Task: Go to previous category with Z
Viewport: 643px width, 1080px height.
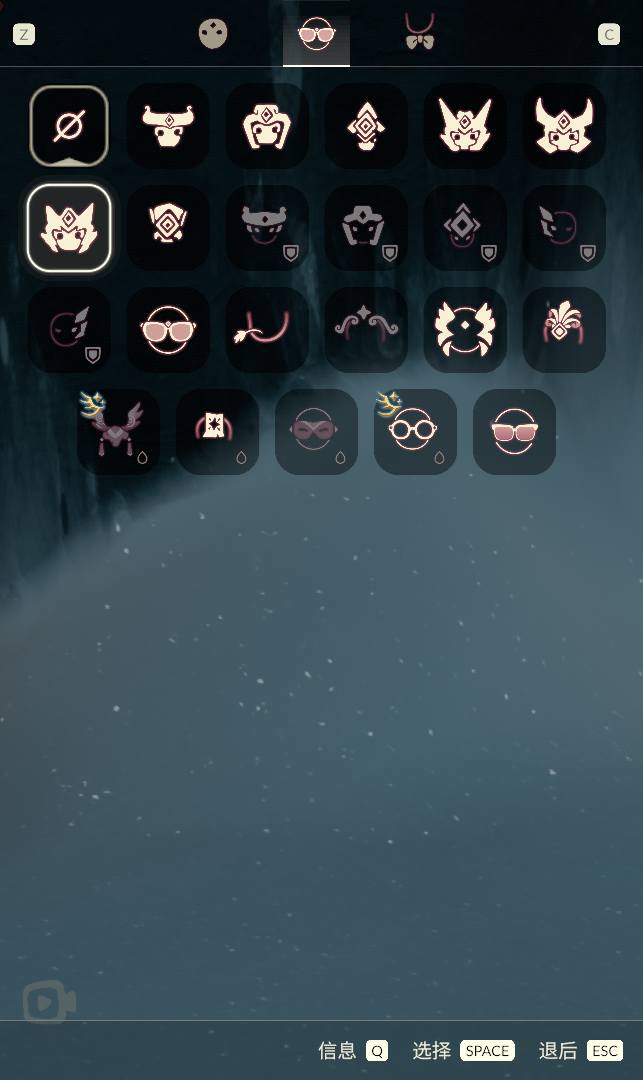Action: (x=23, y=35)
